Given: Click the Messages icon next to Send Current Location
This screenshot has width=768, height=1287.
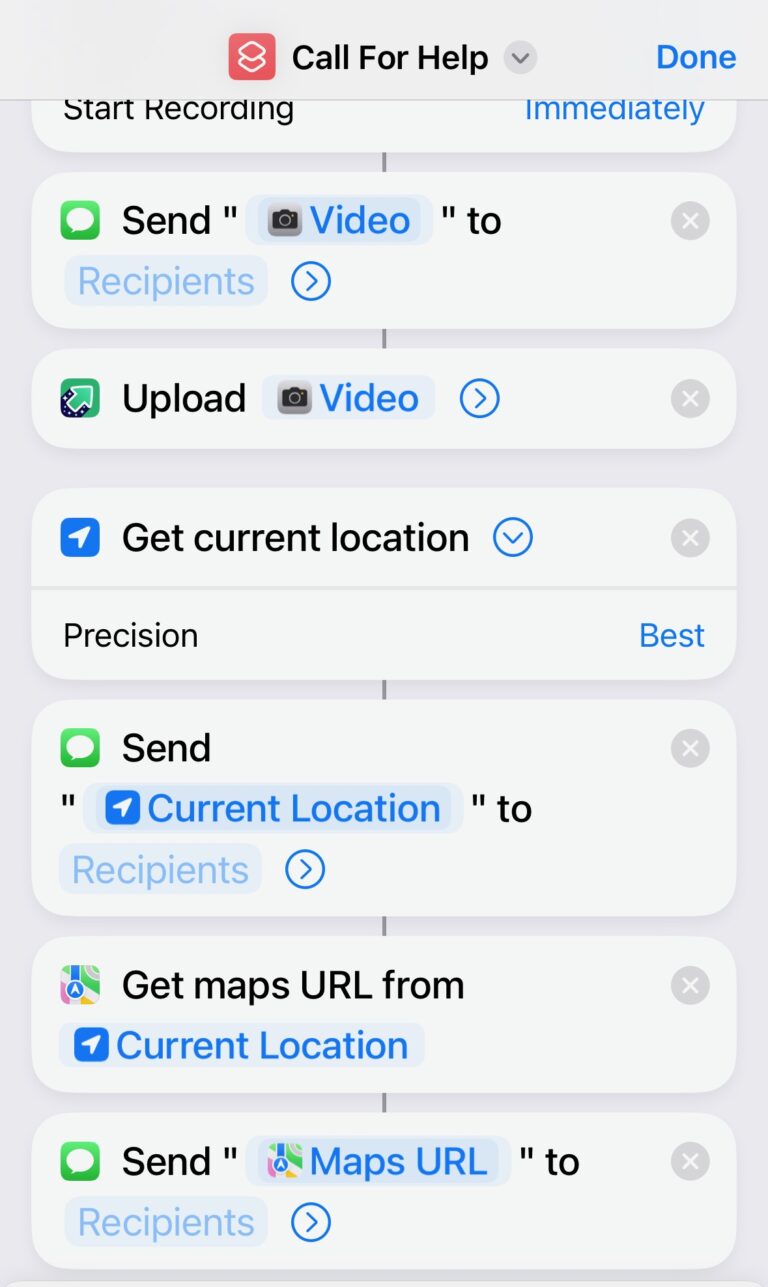Looking at the screenshot, I should click(x=80, y=747).
